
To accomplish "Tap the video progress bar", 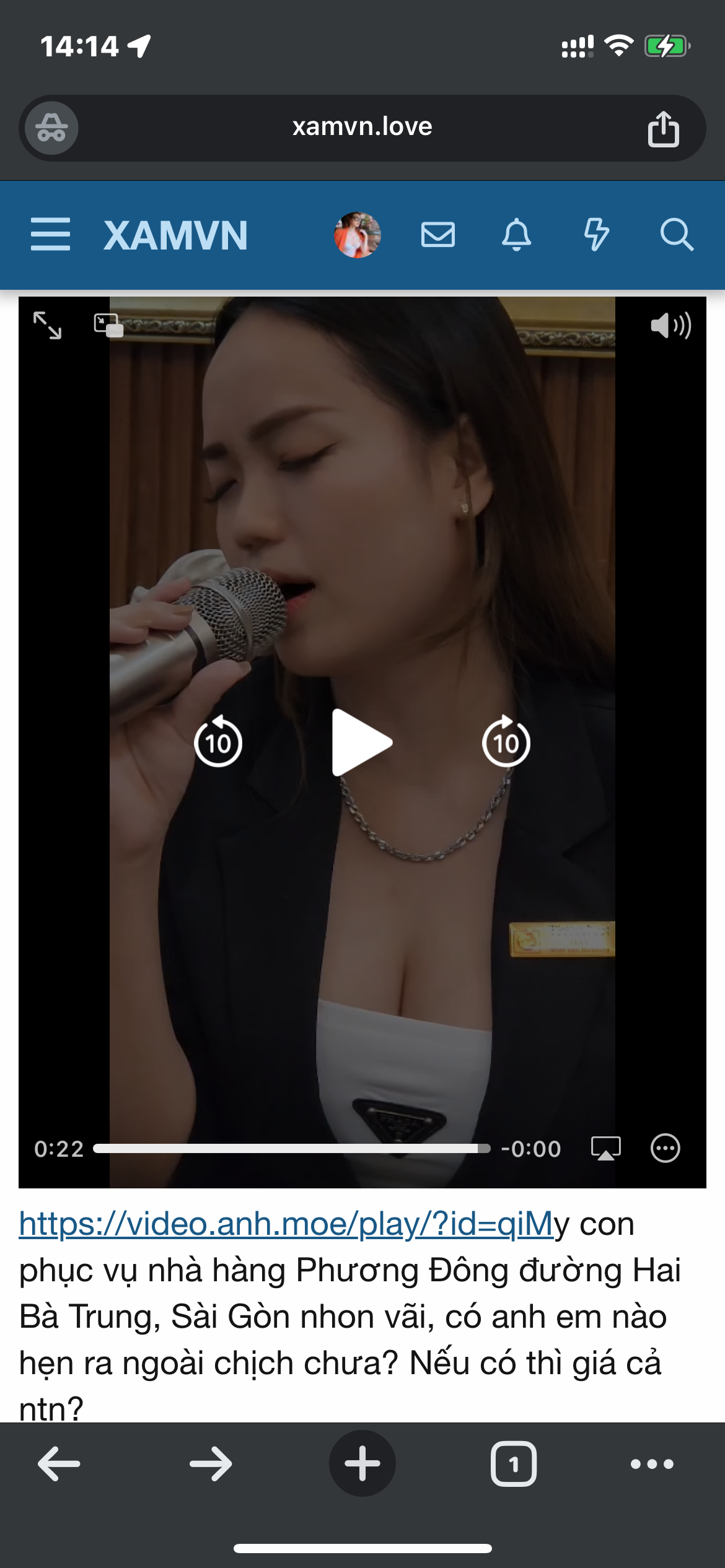I will coord(291,1149).
